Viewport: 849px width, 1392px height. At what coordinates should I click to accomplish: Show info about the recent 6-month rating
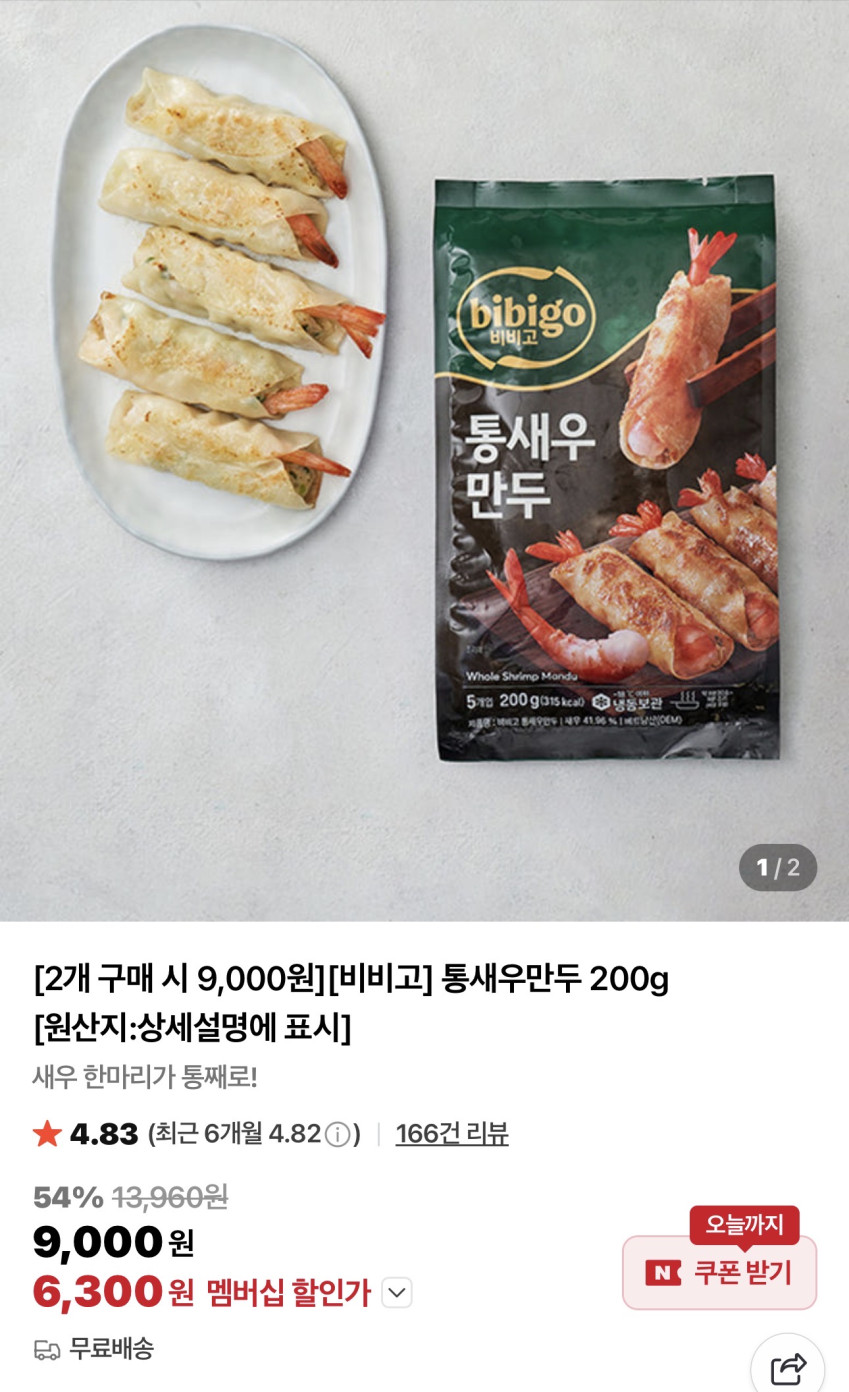point(339,1135)
